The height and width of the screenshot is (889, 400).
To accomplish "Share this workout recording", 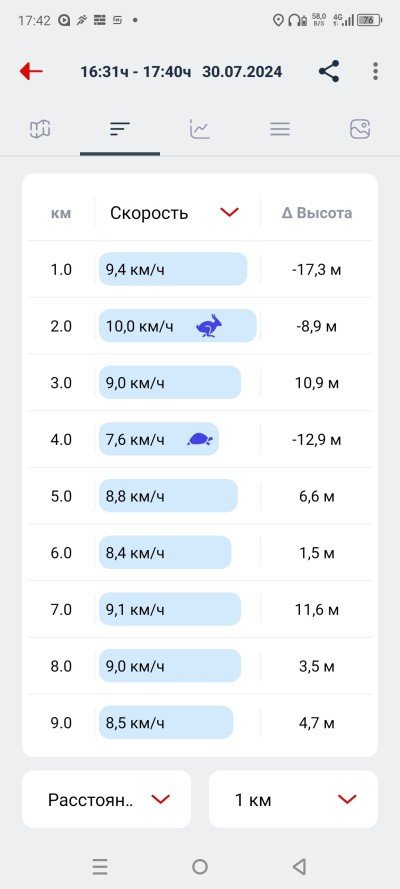I will tap(329, 71).
